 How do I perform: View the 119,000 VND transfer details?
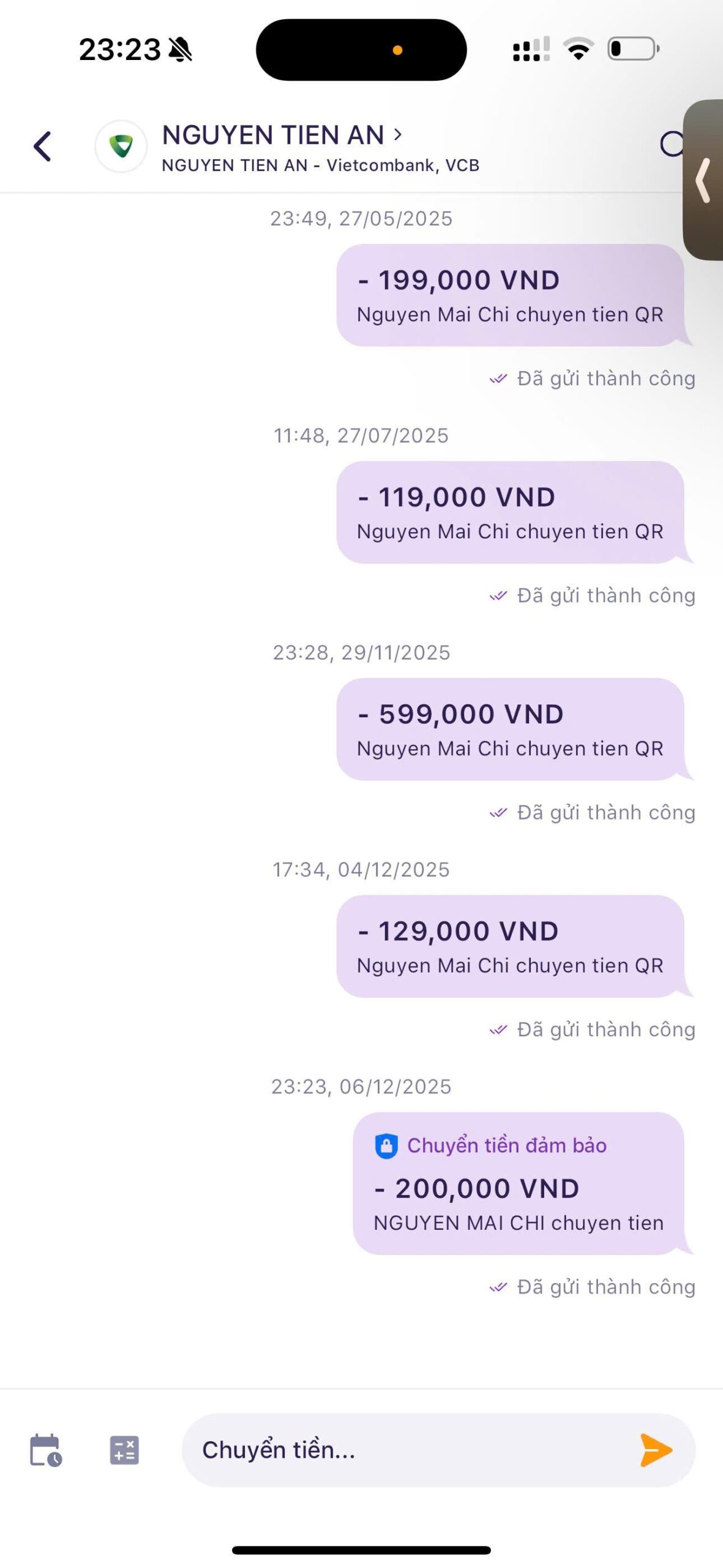(x=509, y=512)
